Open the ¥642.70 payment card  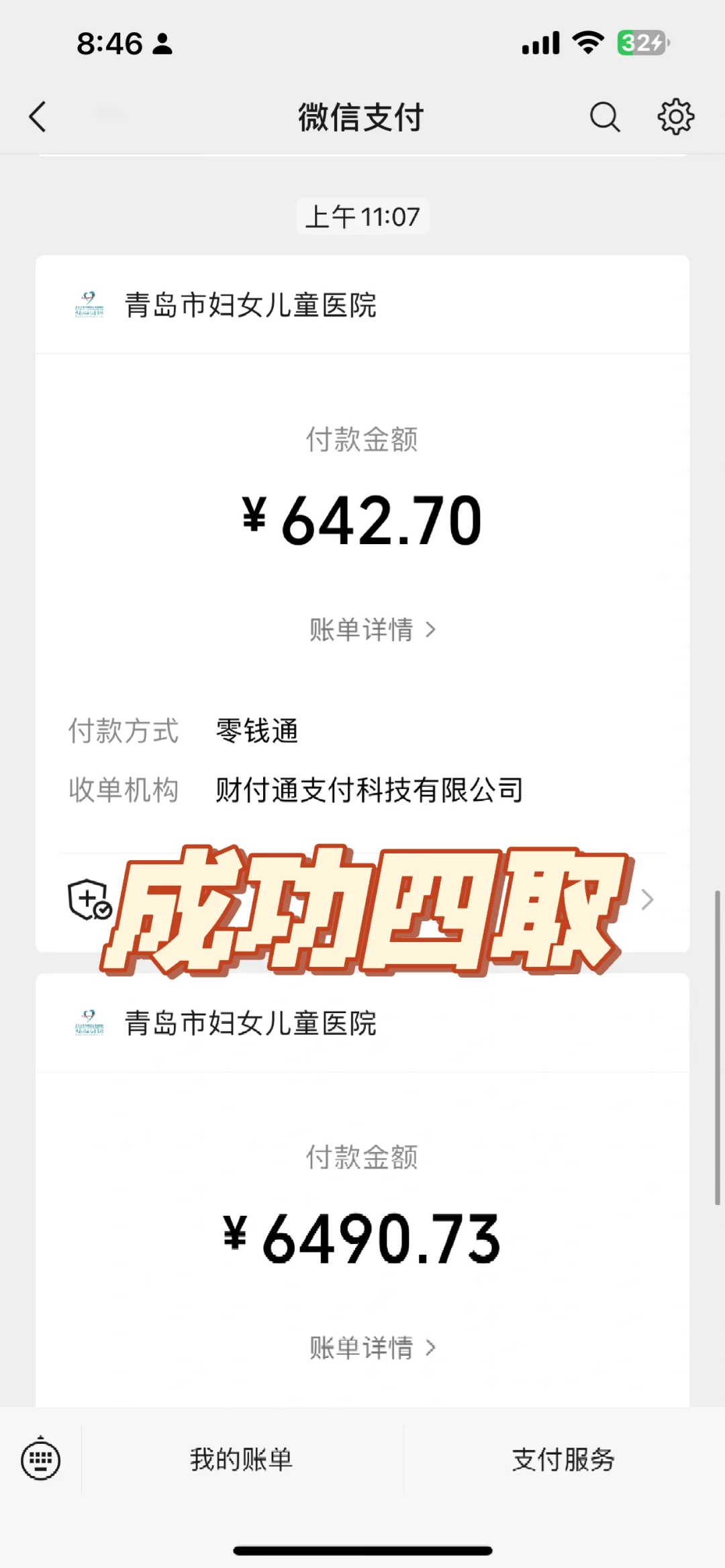tap(362, 520)
